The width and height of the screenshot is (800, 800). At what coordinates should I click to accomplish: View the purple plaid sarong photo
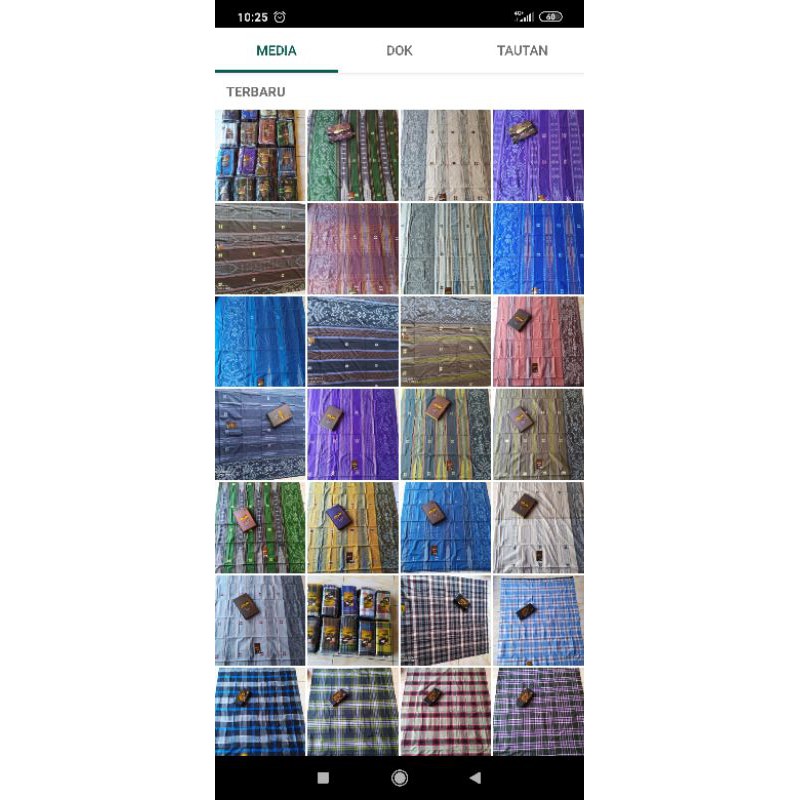[538, 711]
